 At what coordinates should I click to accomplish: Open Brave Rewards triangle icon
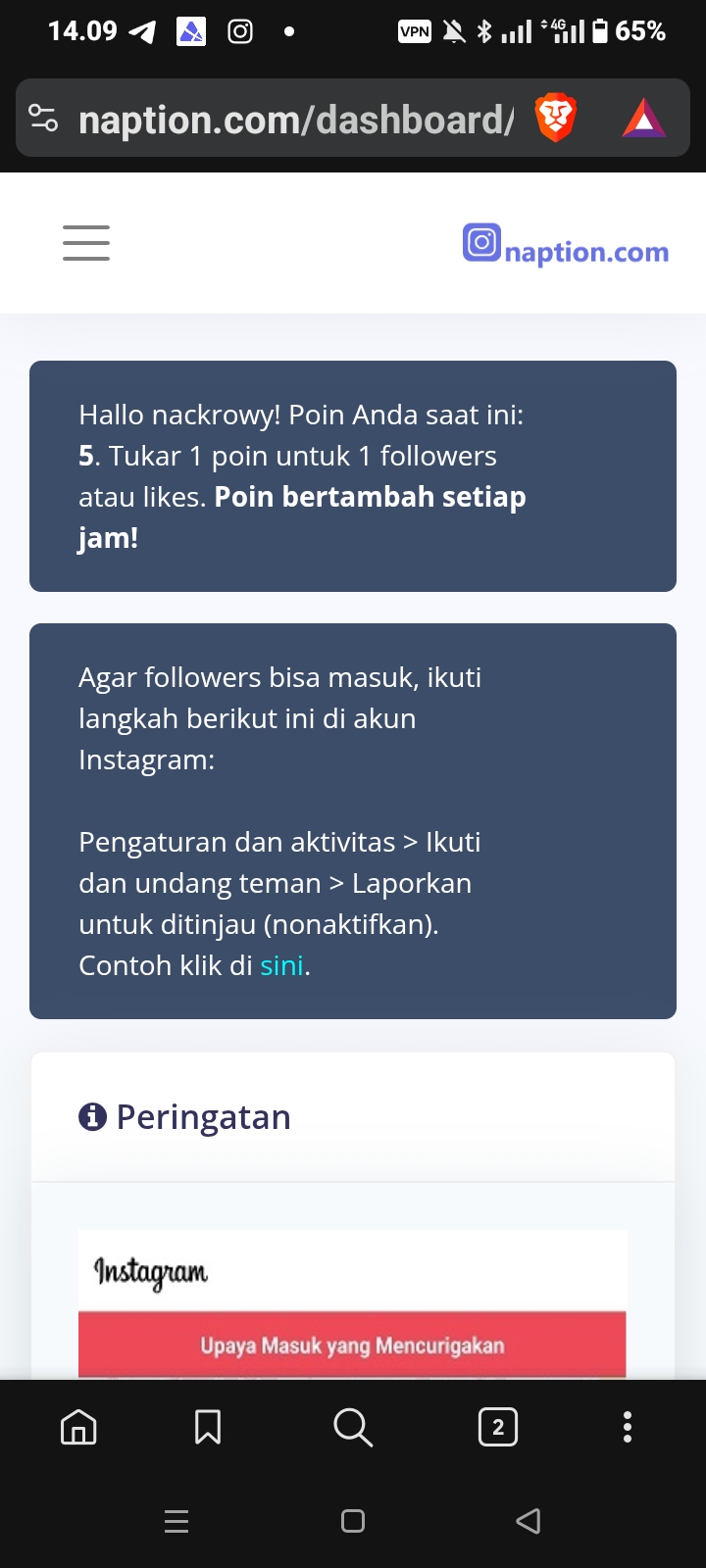(643, 119)
